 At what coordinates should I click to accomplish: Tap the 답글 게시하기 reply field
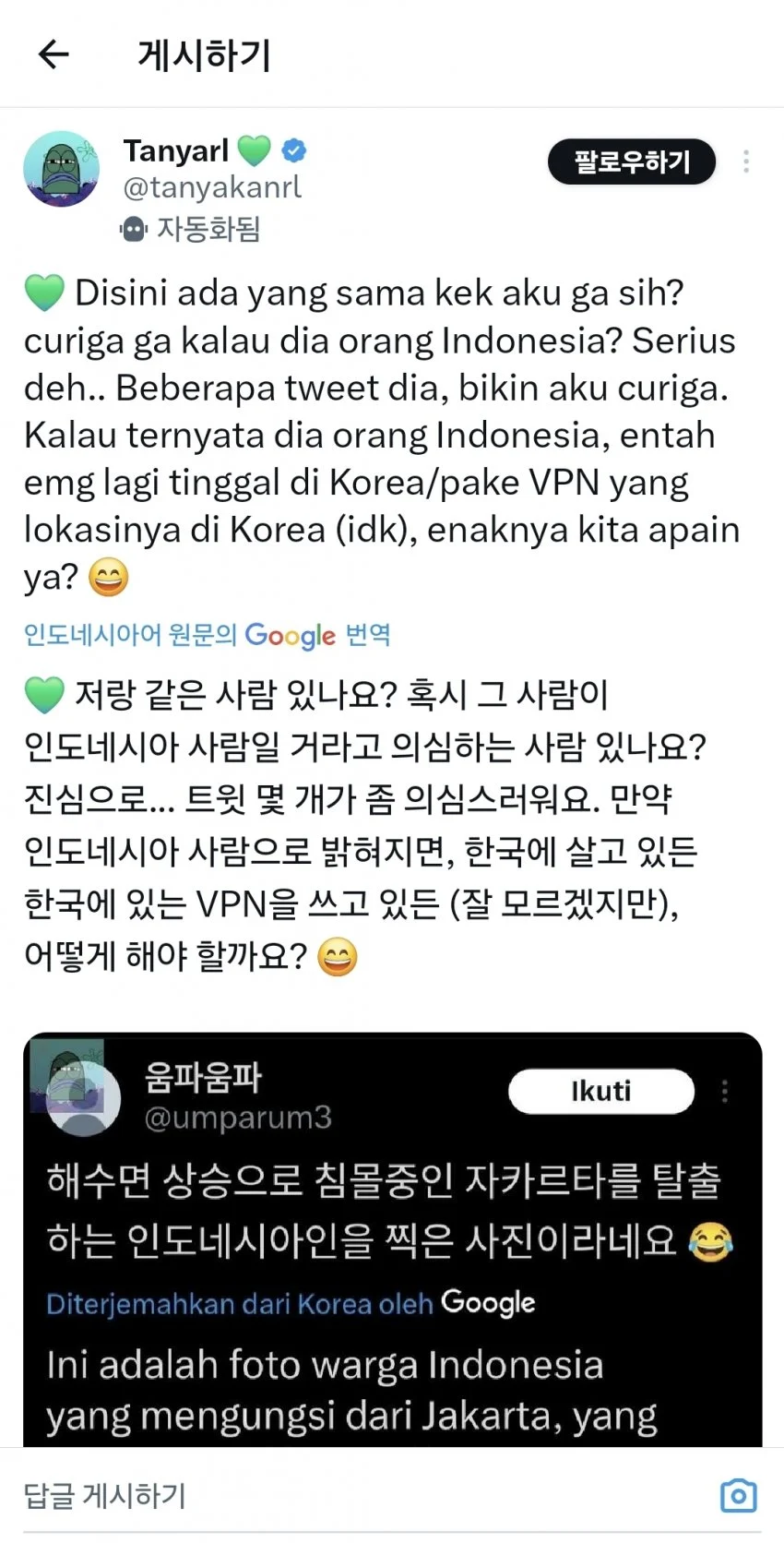point(277,1495)
